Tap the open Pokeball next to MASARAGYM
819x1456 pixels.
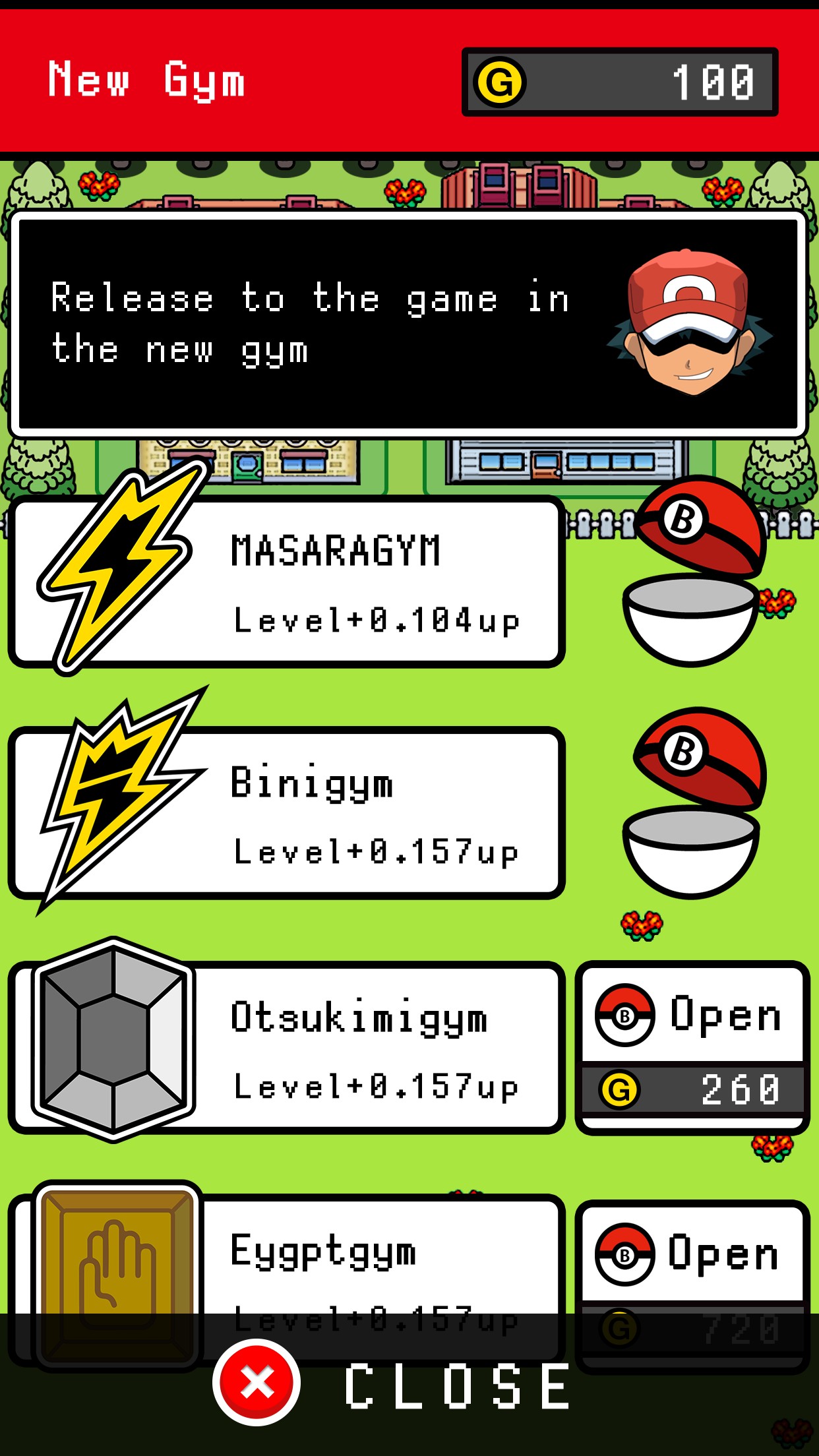click(694, 571)
